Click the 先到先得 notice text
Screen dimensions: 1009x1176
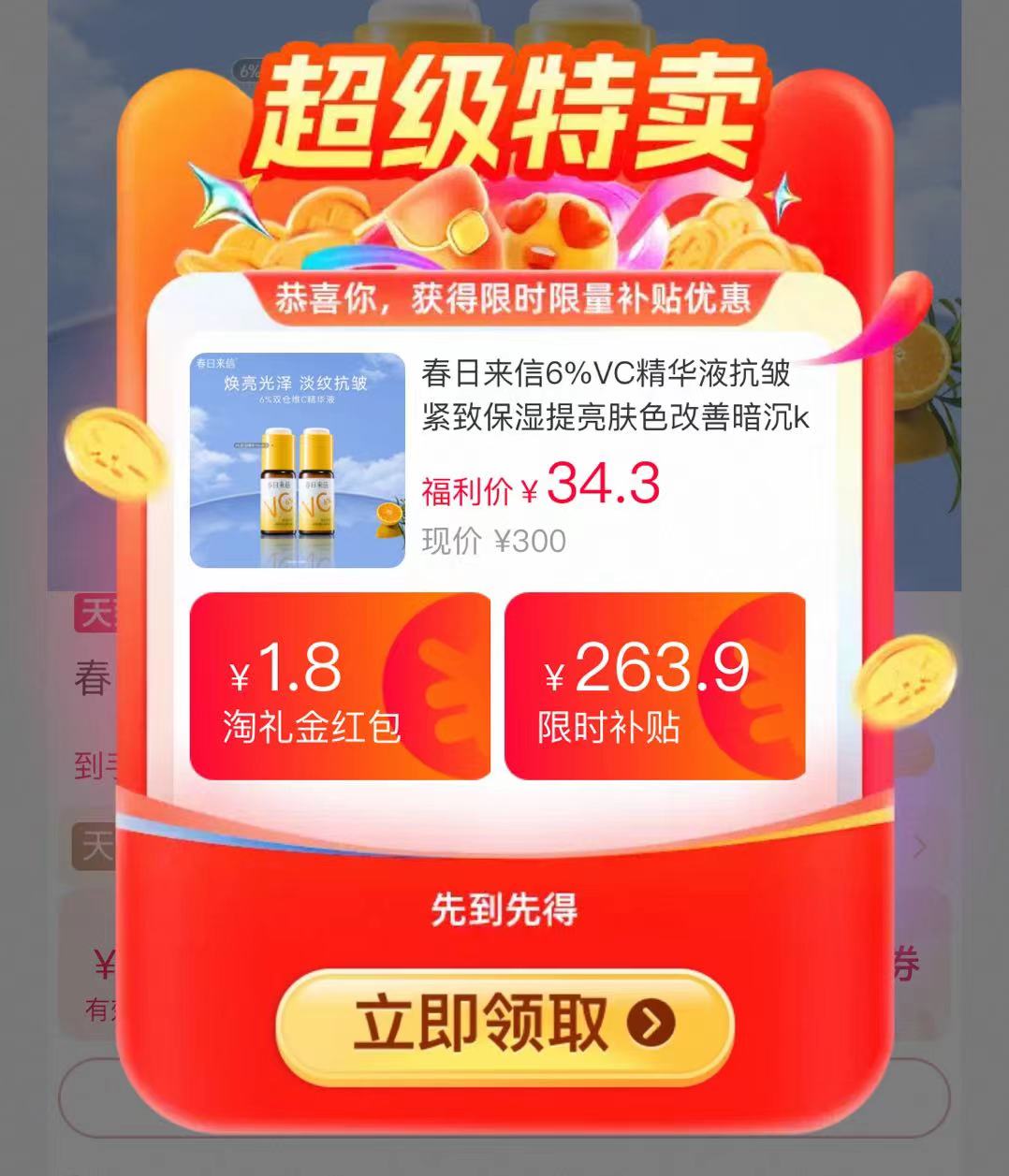pos(504,908)
